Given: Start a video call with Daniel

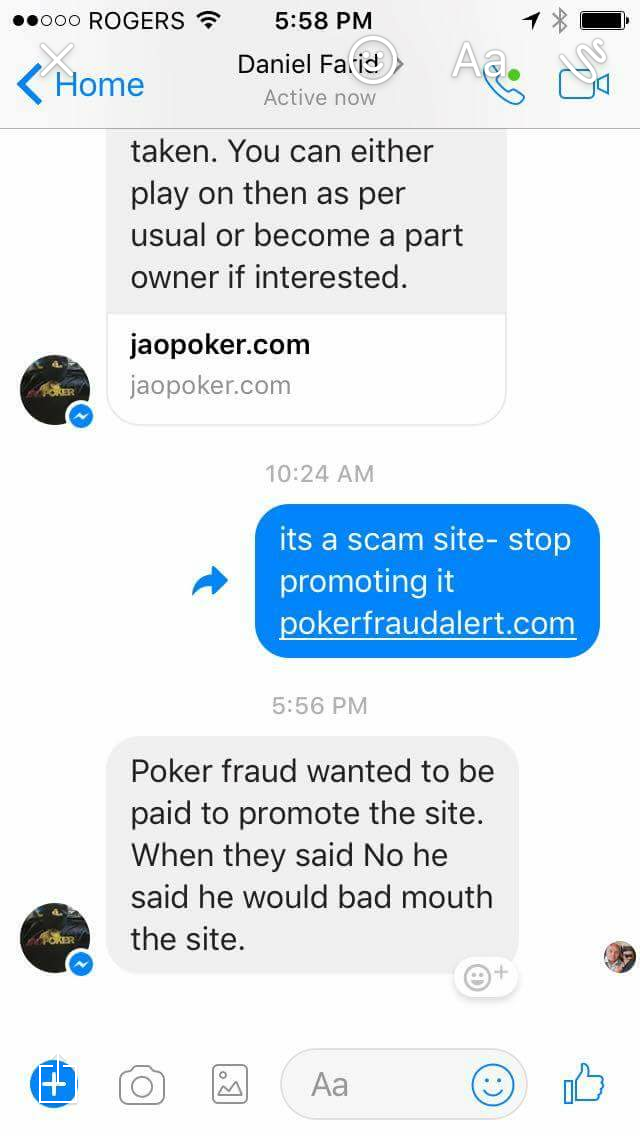Looking at the screenshot, I should (583, 85).
